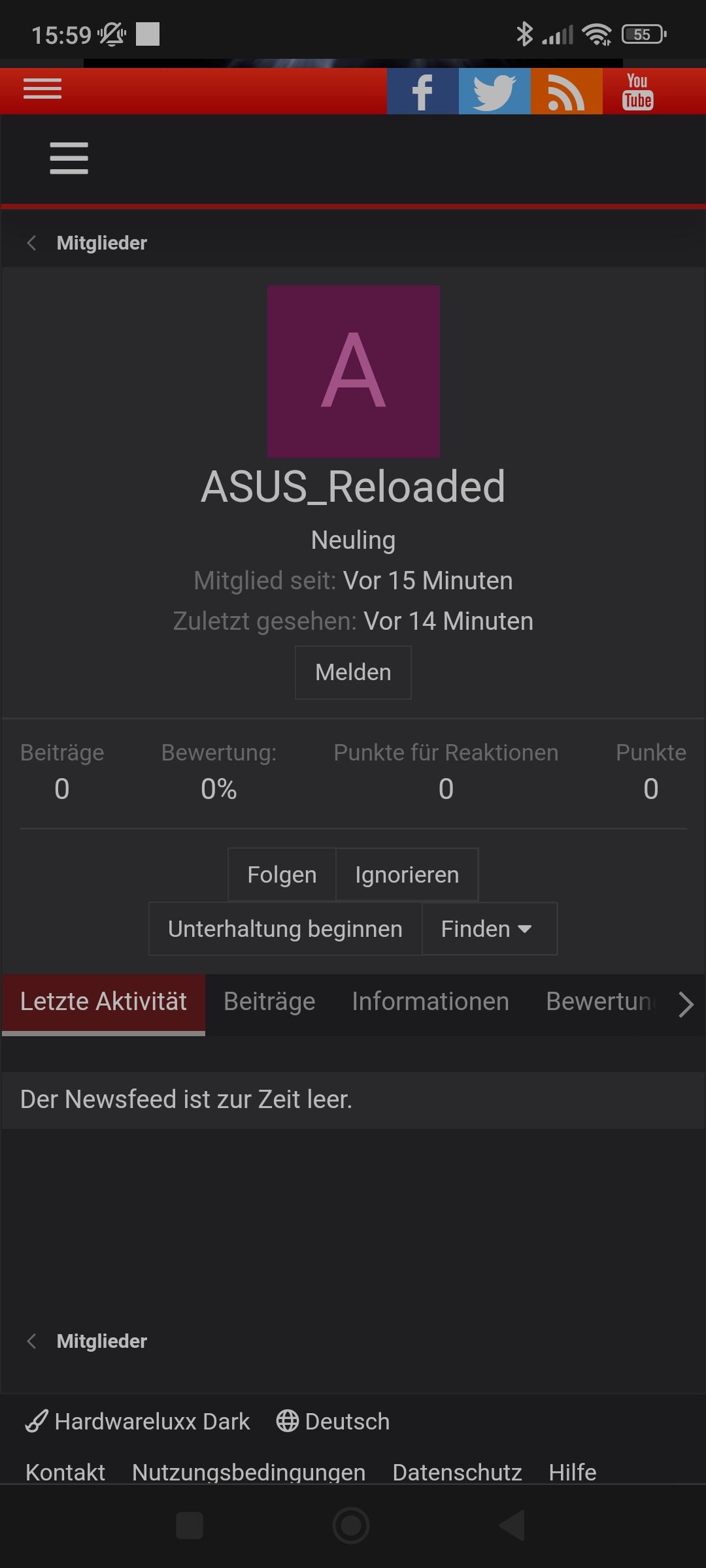The height and width of the screenshot is (1568, 706).
Task: Tap the system back button
Action: [x=512, y=1526]
